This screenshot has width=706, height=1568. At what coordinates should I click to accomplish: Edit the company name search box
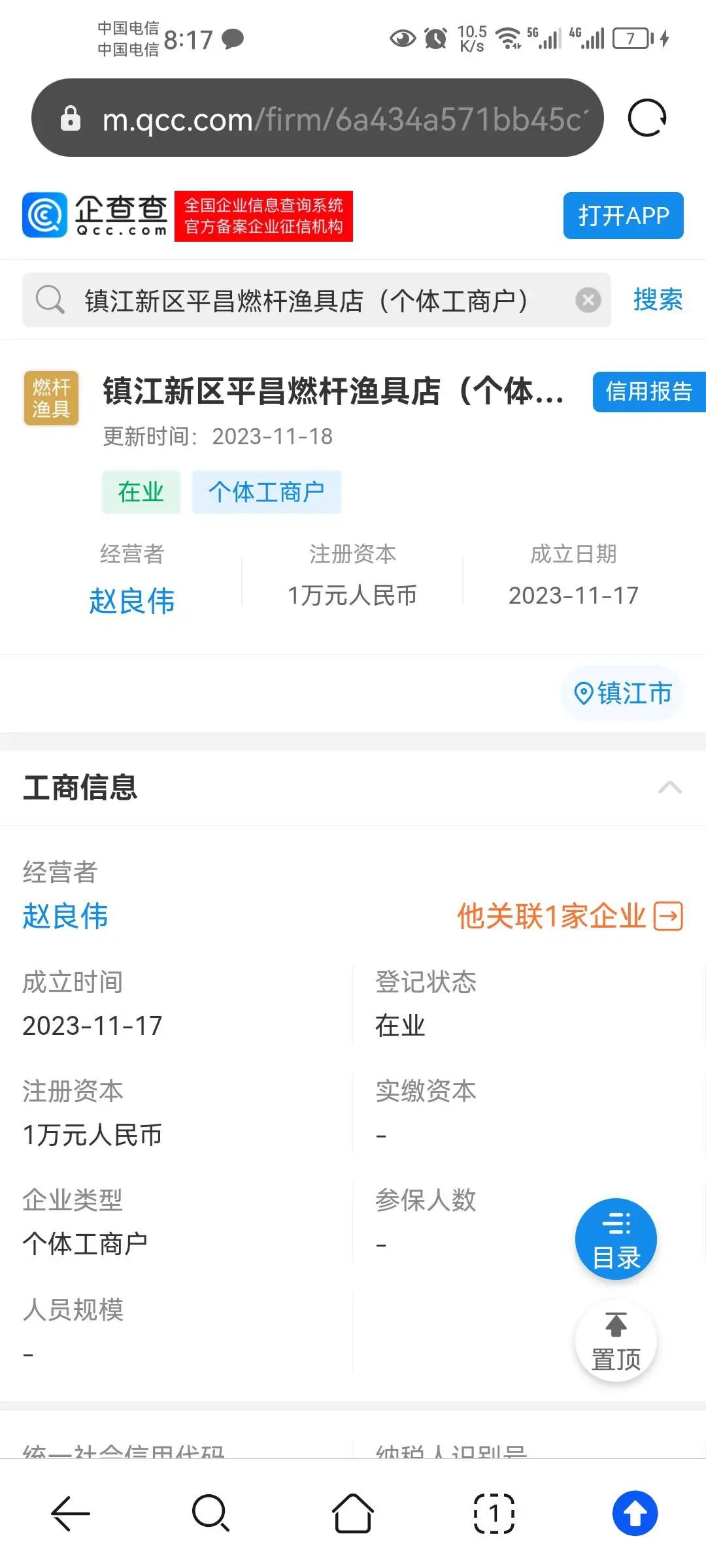click(316, 300)
